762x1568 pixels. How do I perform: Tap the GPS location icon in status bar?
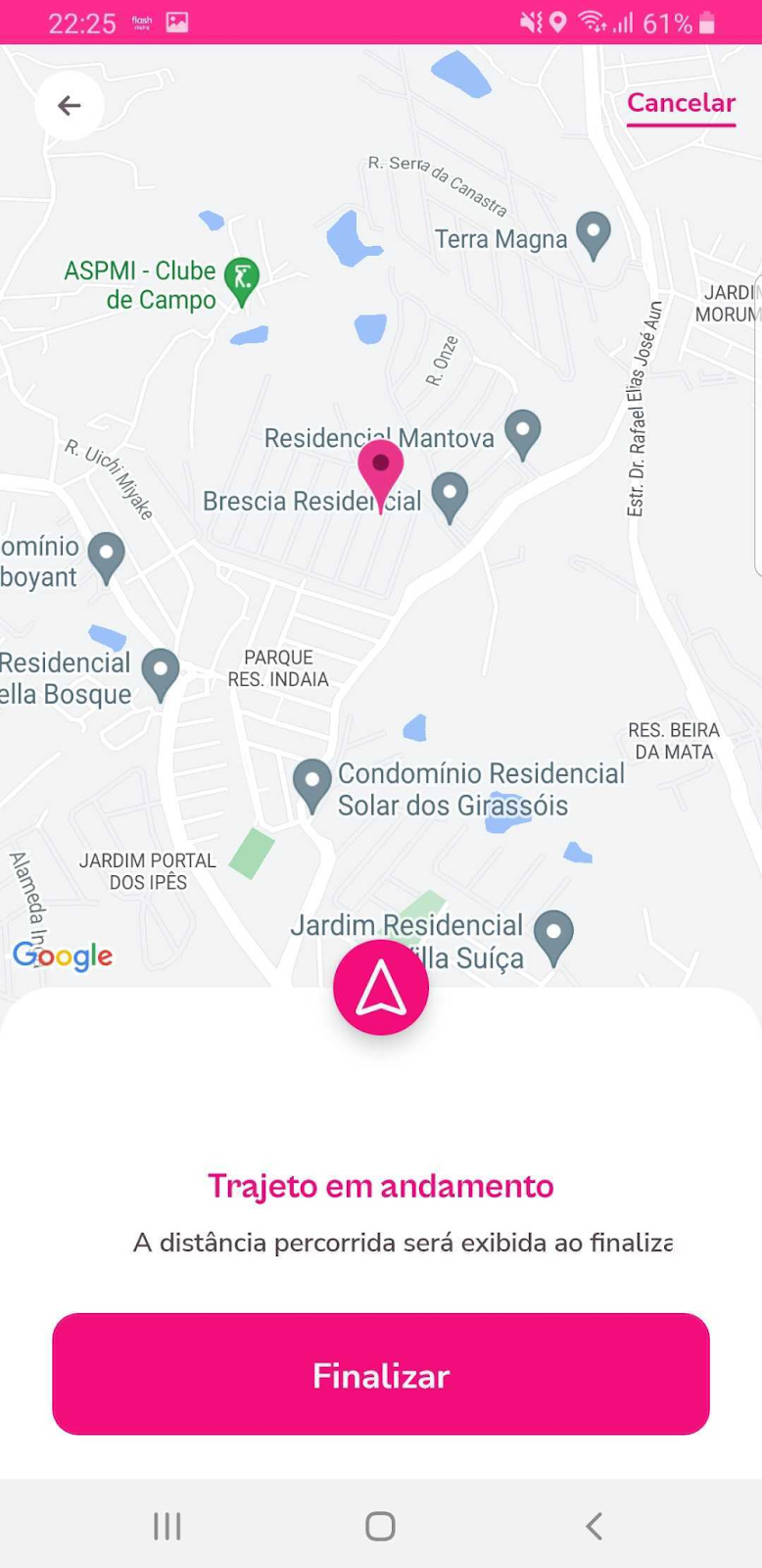click(x=558, y=22)
